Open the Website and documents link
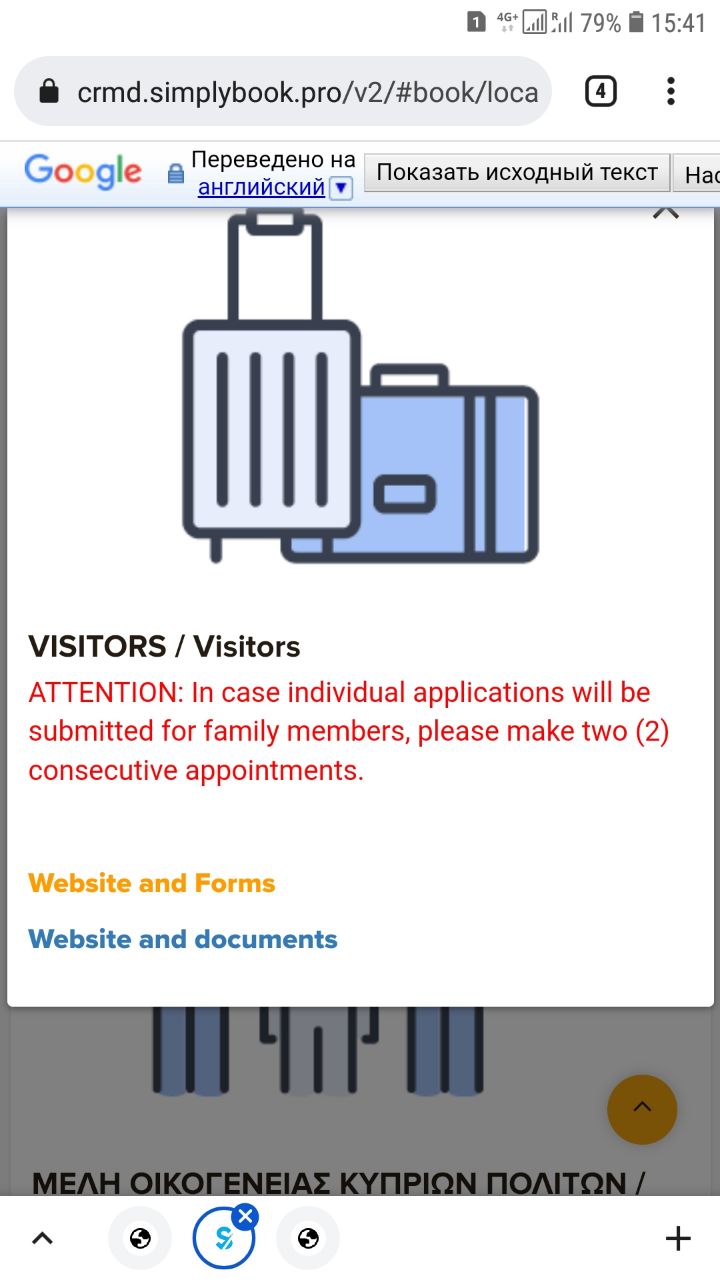This screenshot has width=720, height=1280. 183,939
